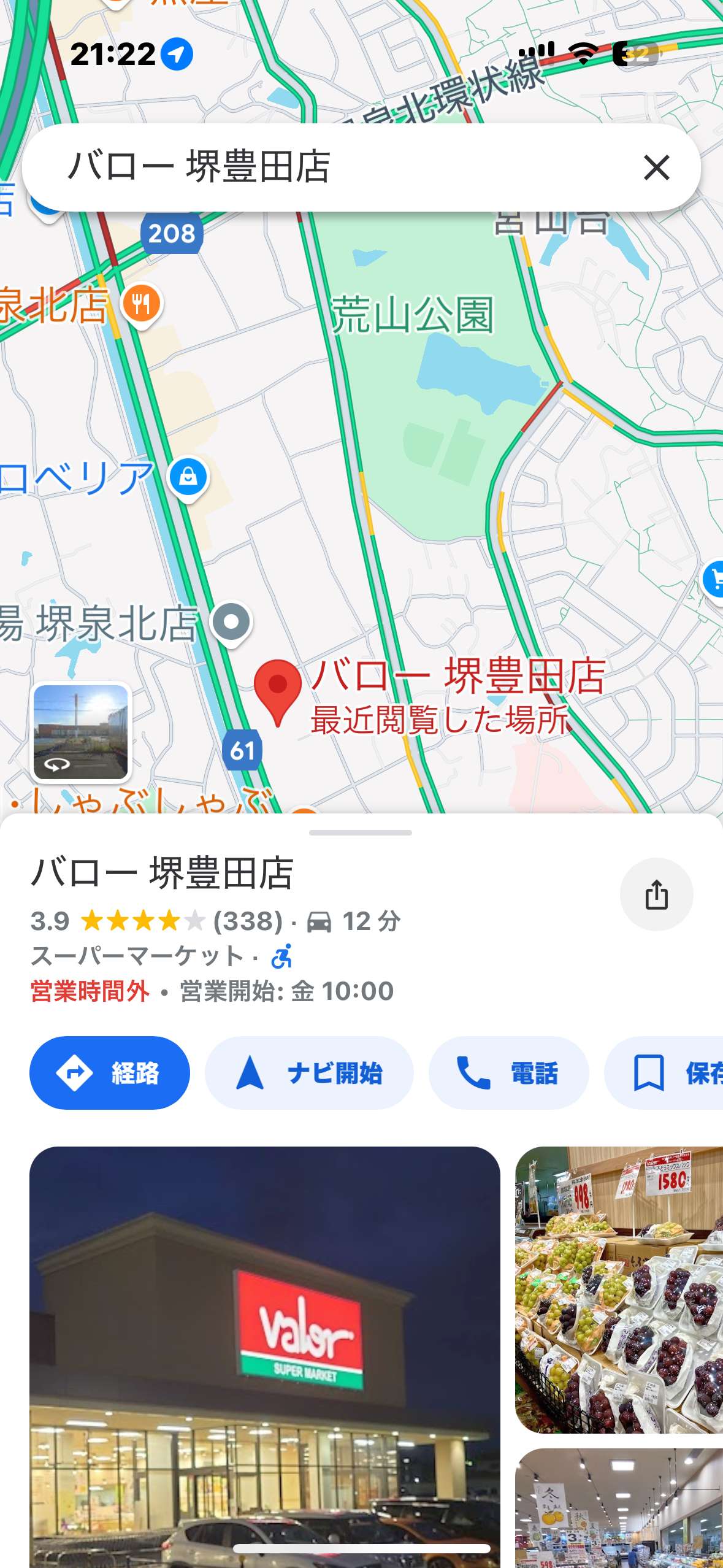Open the Valor storefront photo
This screenshot has height=1568, width=723.
tap(265, 1357)
